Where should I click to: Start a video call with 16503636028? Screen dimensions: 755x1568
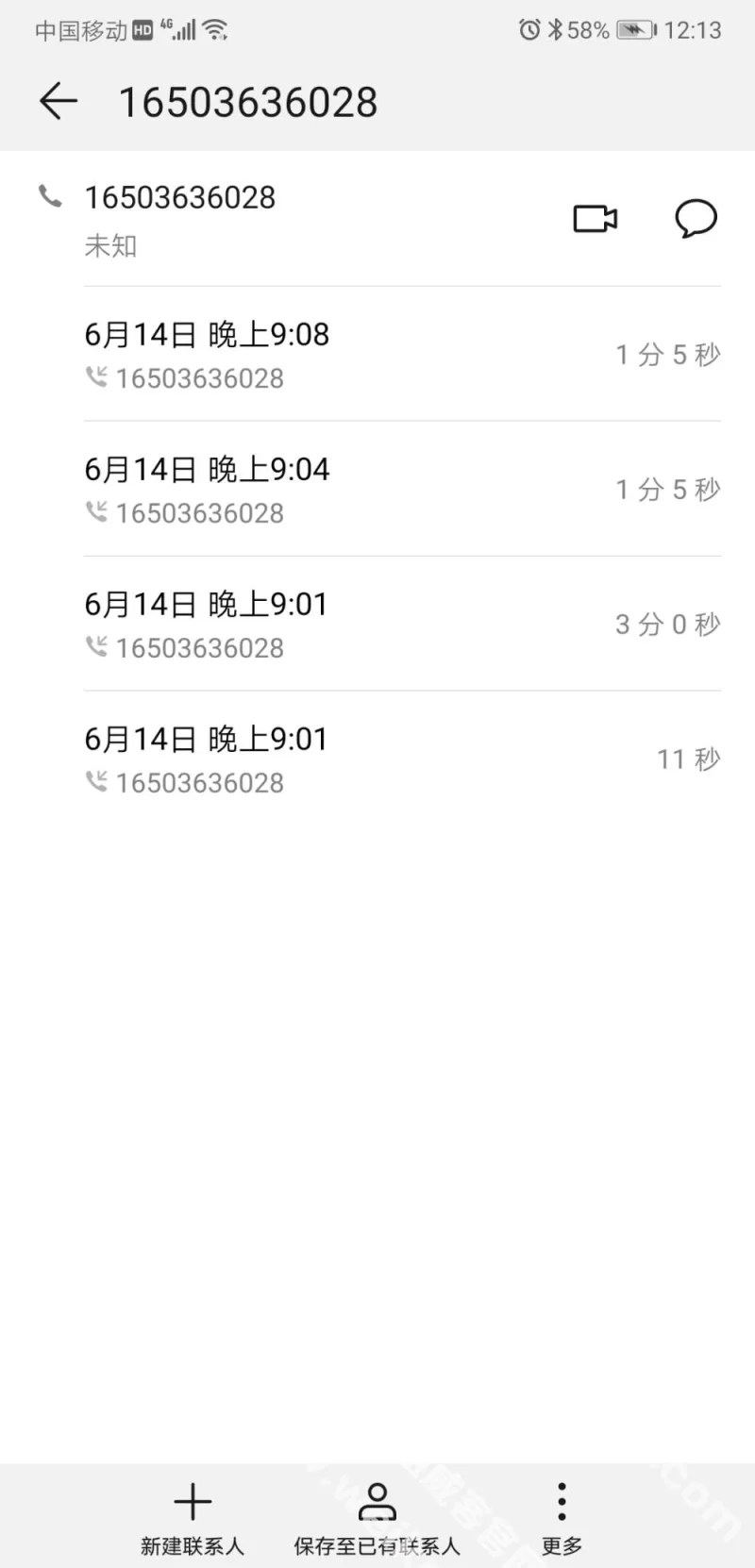click(x=596, y=219)
